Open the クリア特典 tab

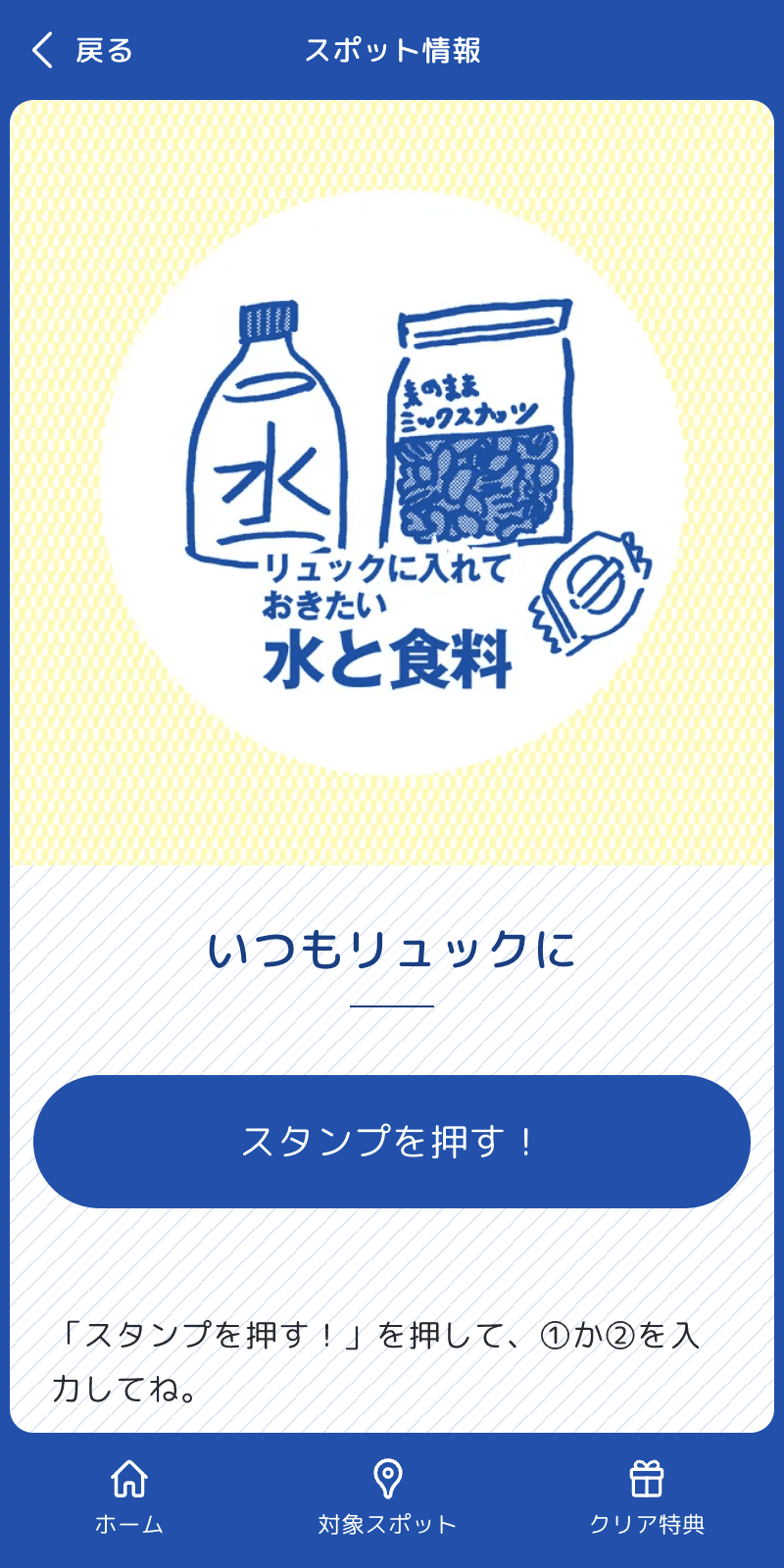tap(647, 1497)
